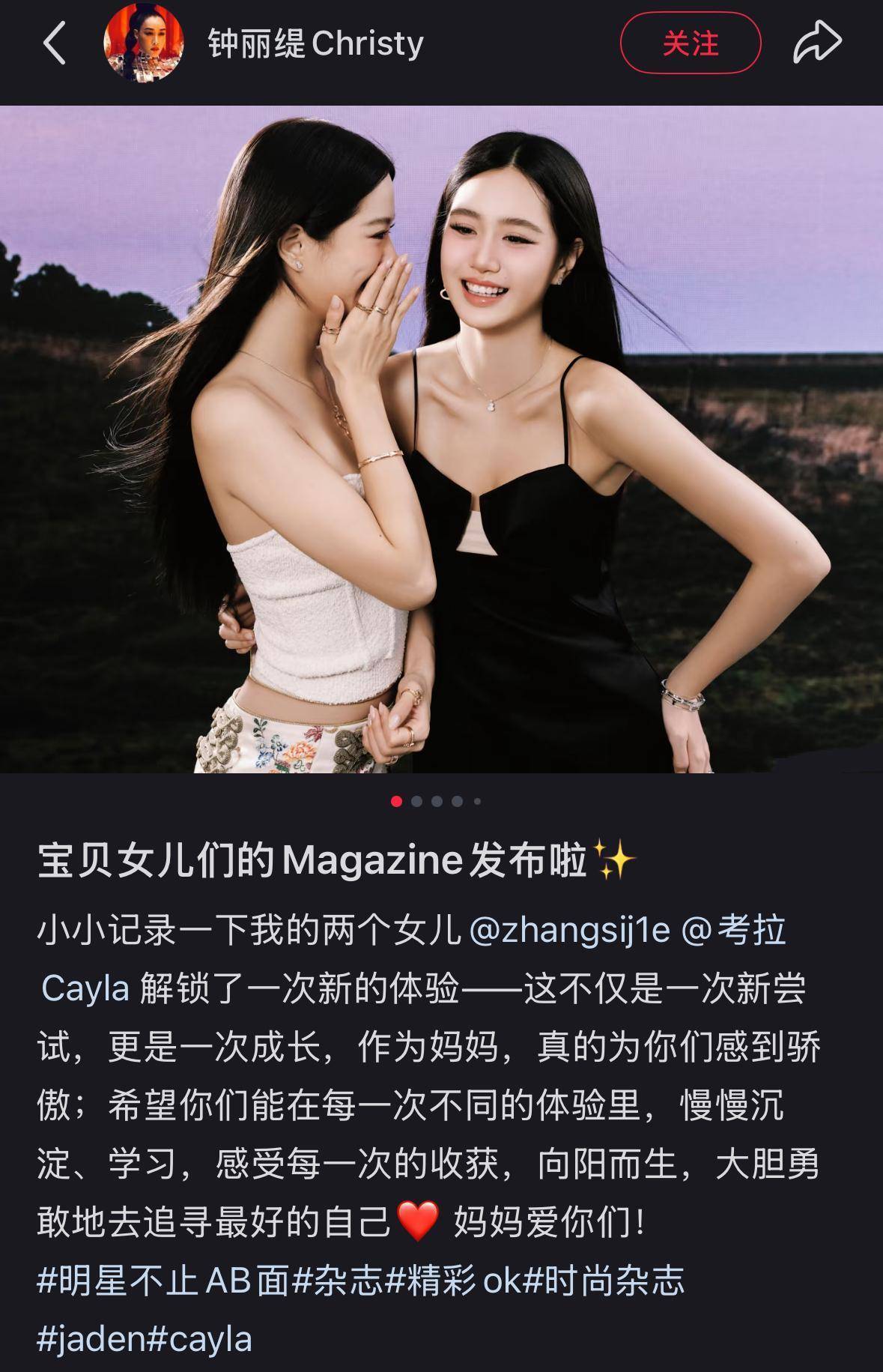The height and width of the screenshot is (1372, 883).
Task: Share this post via the arrow icon
Action: click(x=817, y=43)
